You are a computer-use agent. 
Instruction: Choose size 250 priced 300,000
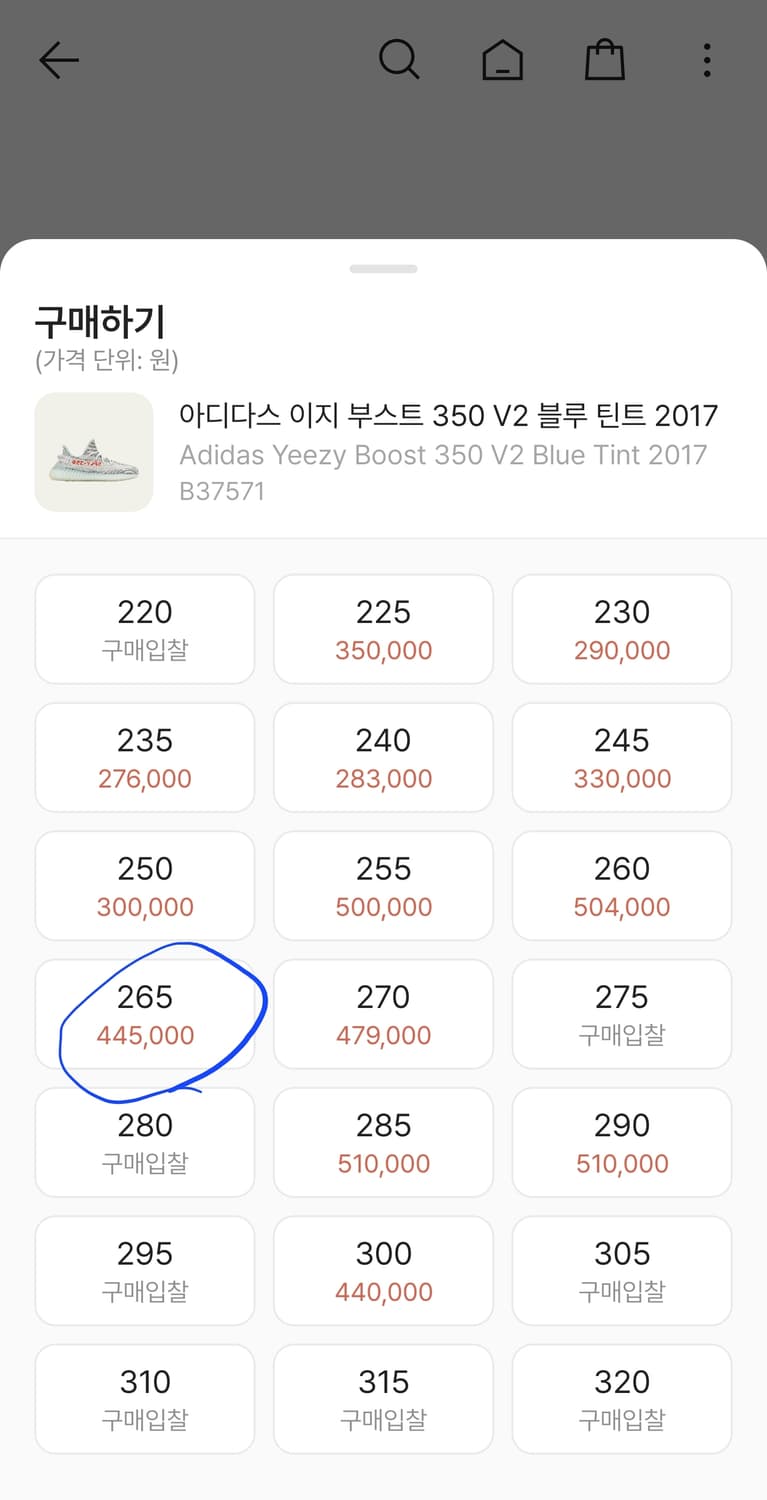pos(144,885)
